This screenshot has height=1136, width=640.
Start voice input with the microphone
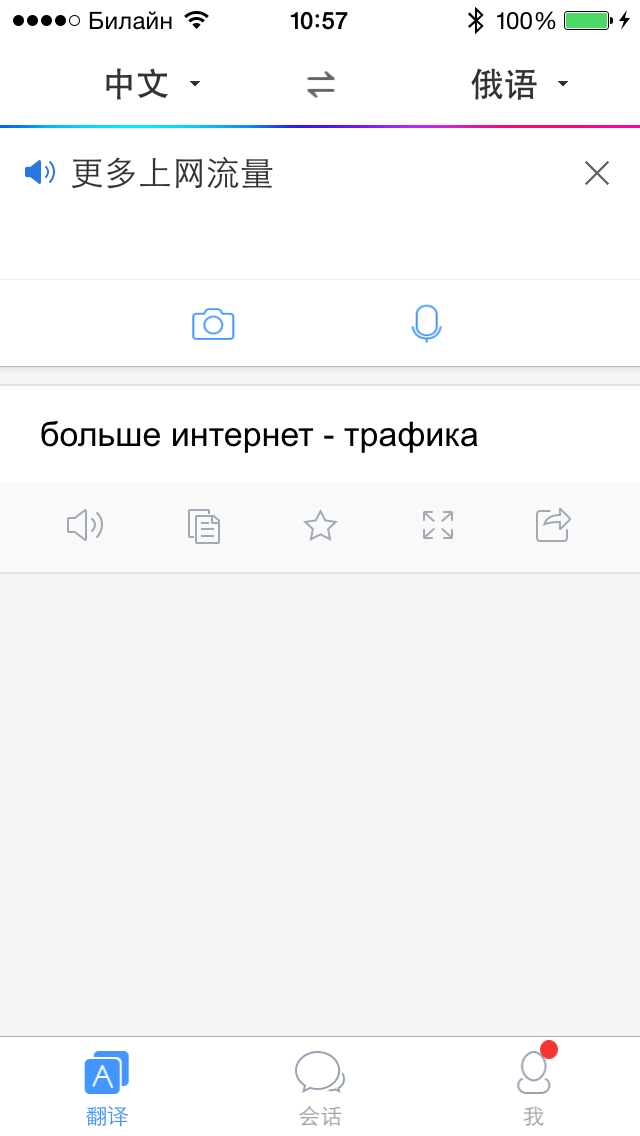426,323
